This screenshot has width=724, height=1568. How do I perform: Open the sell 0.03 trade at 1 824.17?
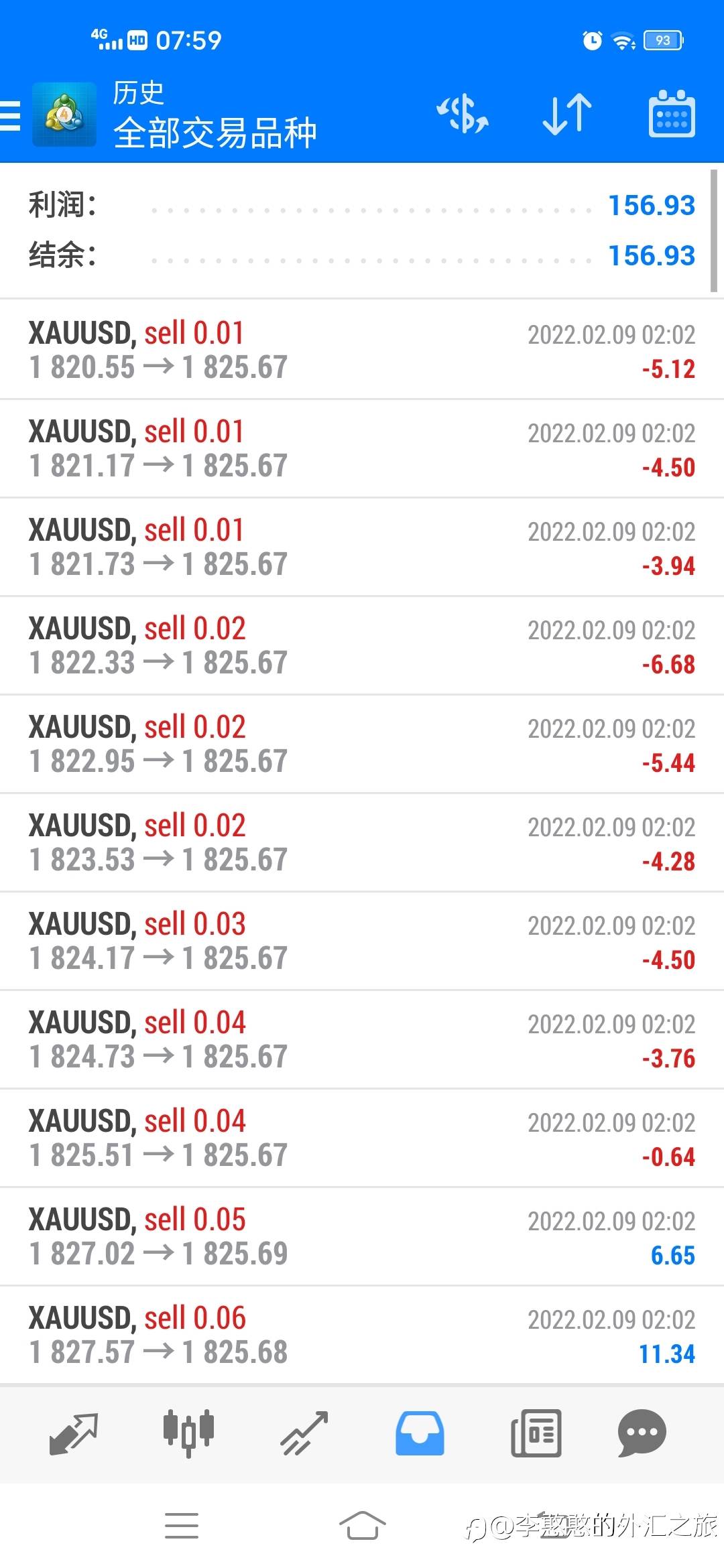point(362,941)
